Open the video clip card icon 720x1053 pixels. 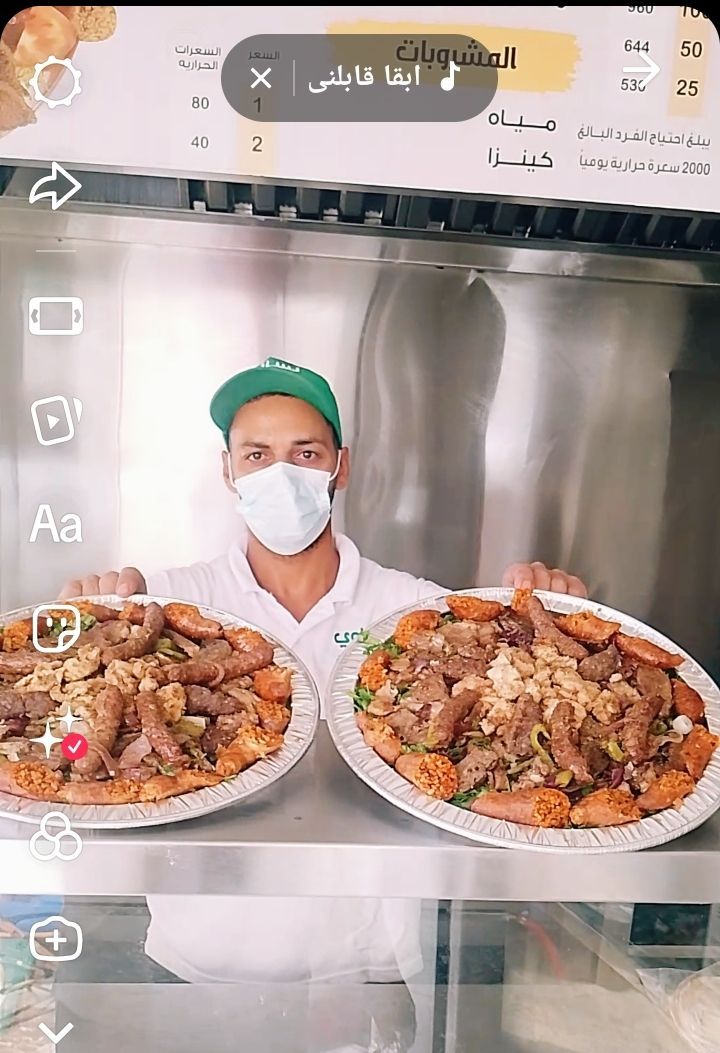[x=55, y=419]
